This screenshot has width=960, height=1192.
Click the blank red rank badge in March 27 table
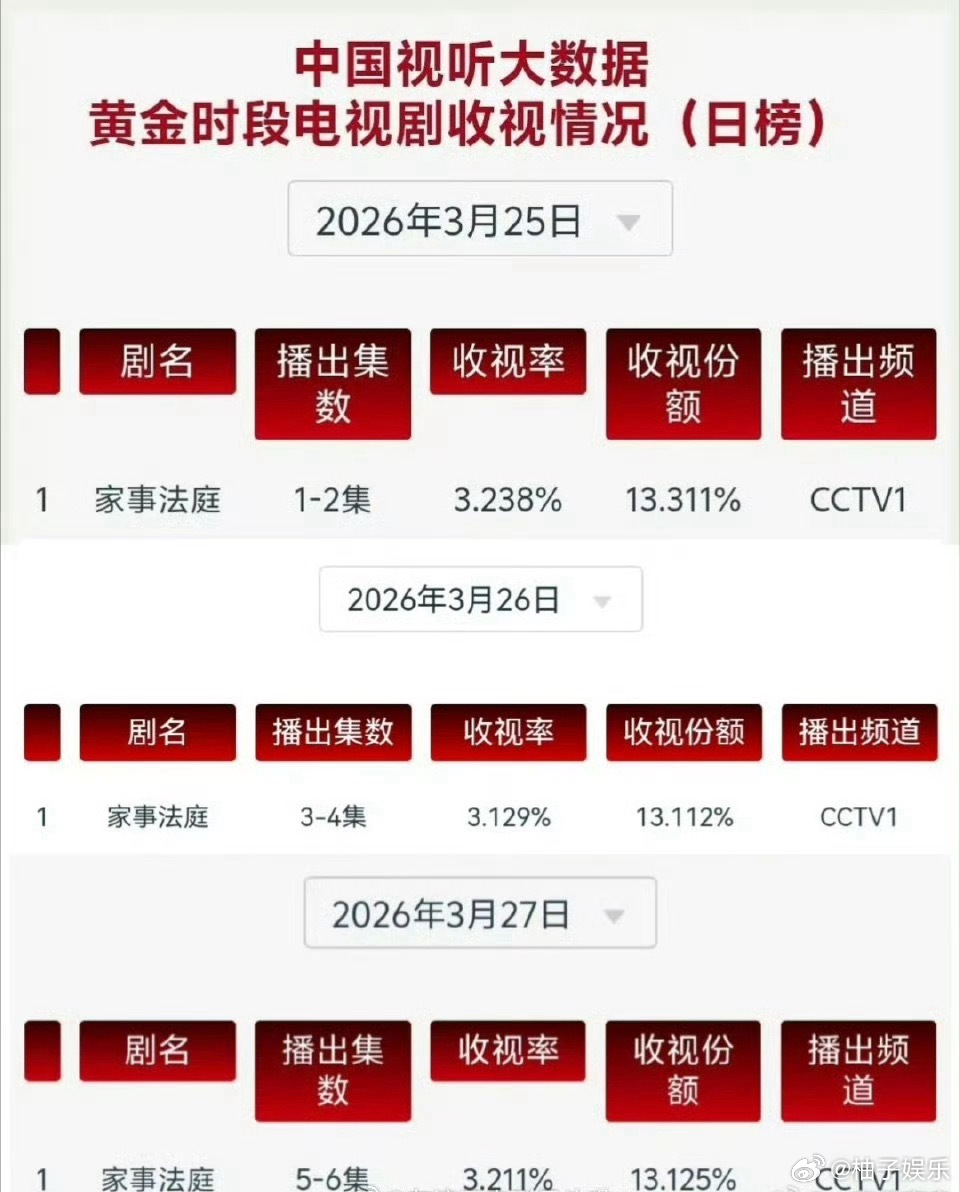click(41, 1051)
